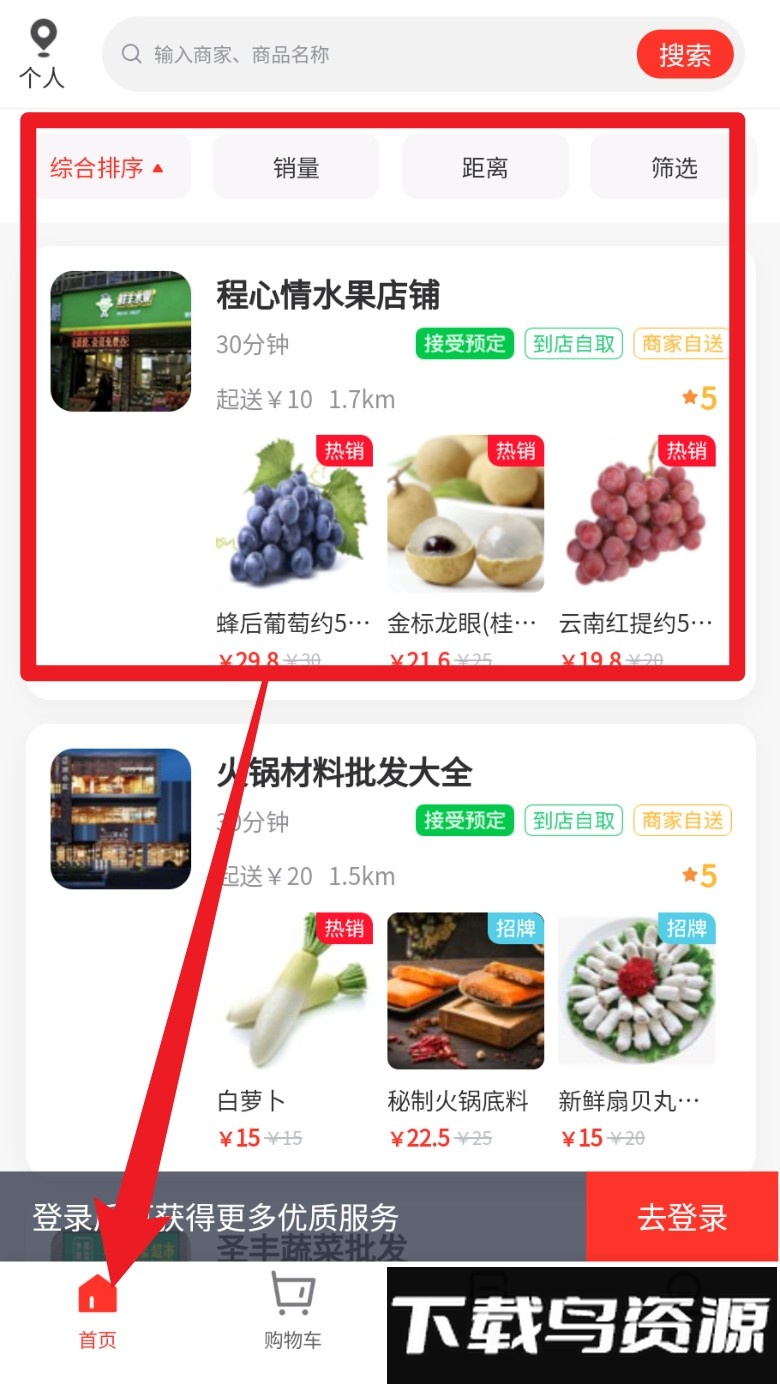Viewport: 780px width, 1385px height.
Task: Open the 程心情水果店铺 store
Action: (x=328, y=296)
